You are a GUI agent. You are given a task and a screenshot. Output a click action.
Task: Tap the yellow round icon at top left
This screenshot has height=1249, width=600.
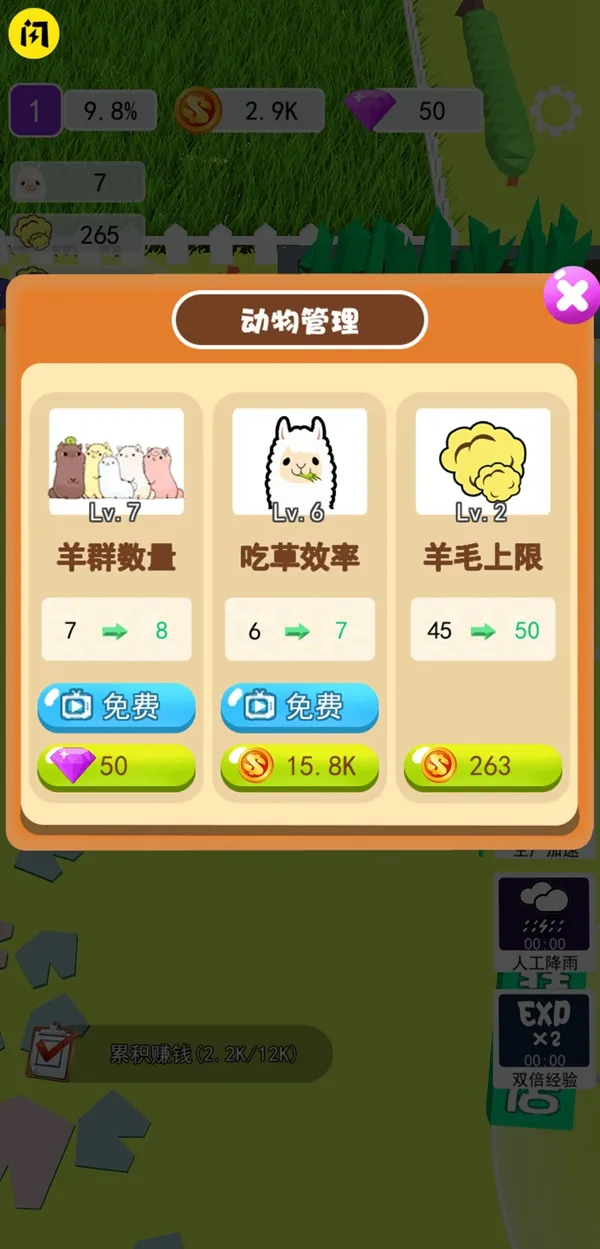point(34,34)
